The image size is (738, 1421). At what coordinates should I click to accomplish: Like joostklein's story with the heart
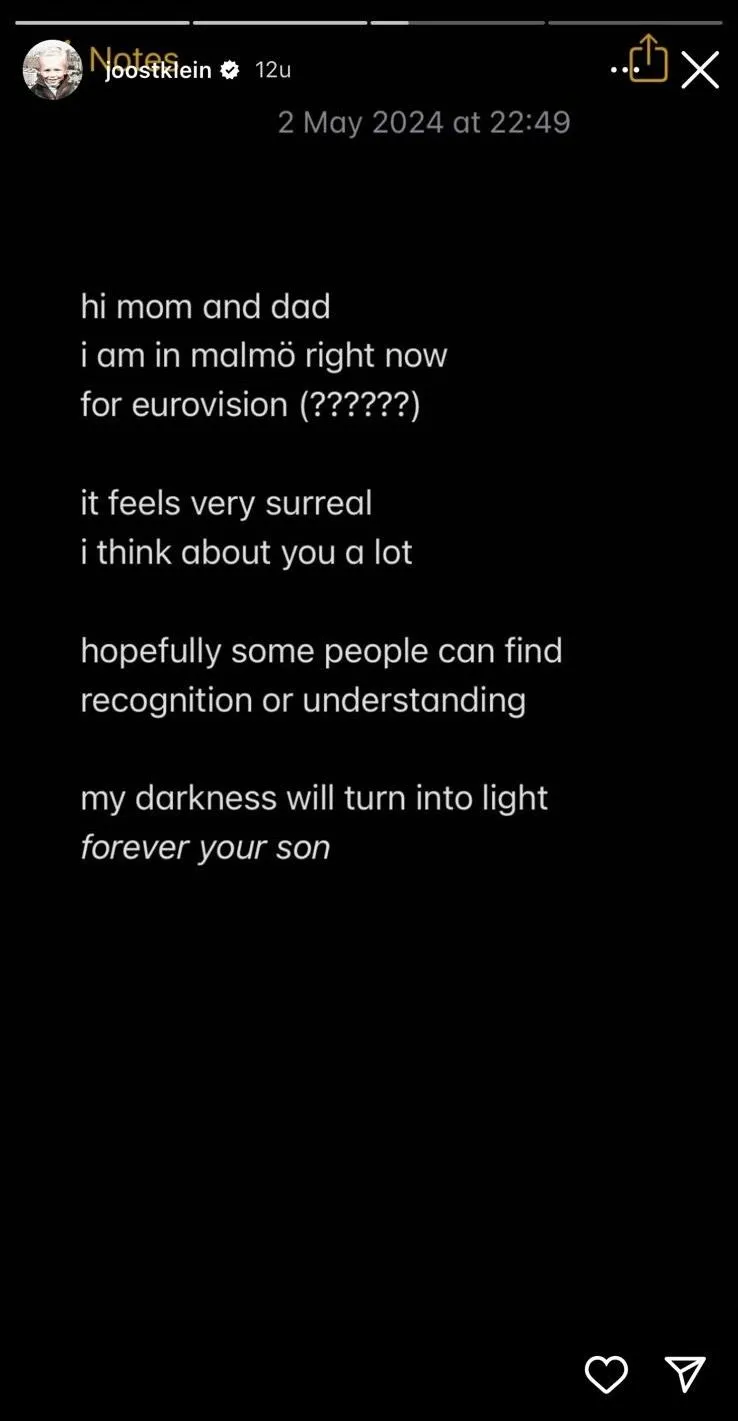[606, 1375]
